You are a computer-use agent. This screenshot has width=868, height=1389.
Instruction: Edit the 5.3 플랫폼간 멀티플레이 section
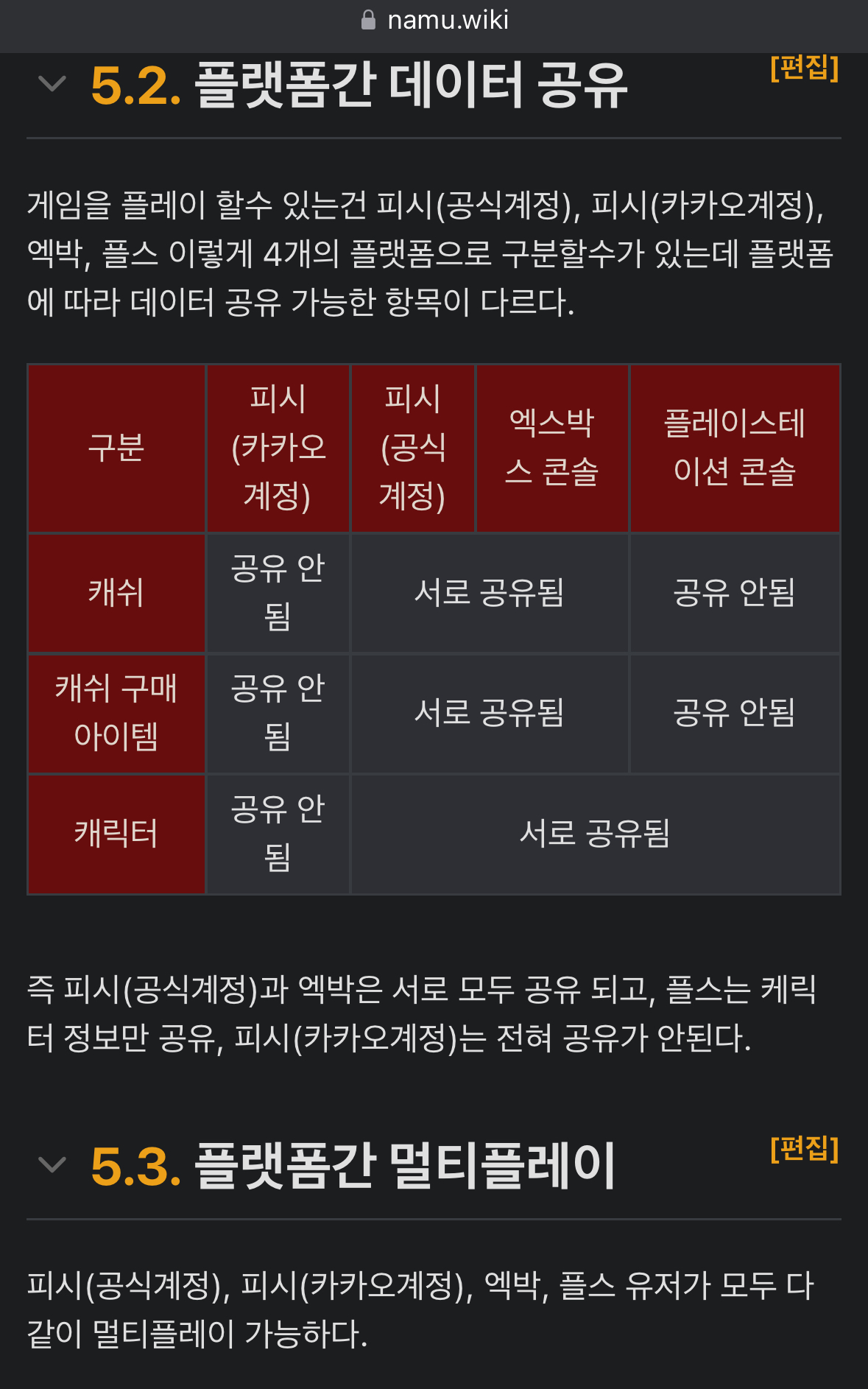[x=804, y=1148]
